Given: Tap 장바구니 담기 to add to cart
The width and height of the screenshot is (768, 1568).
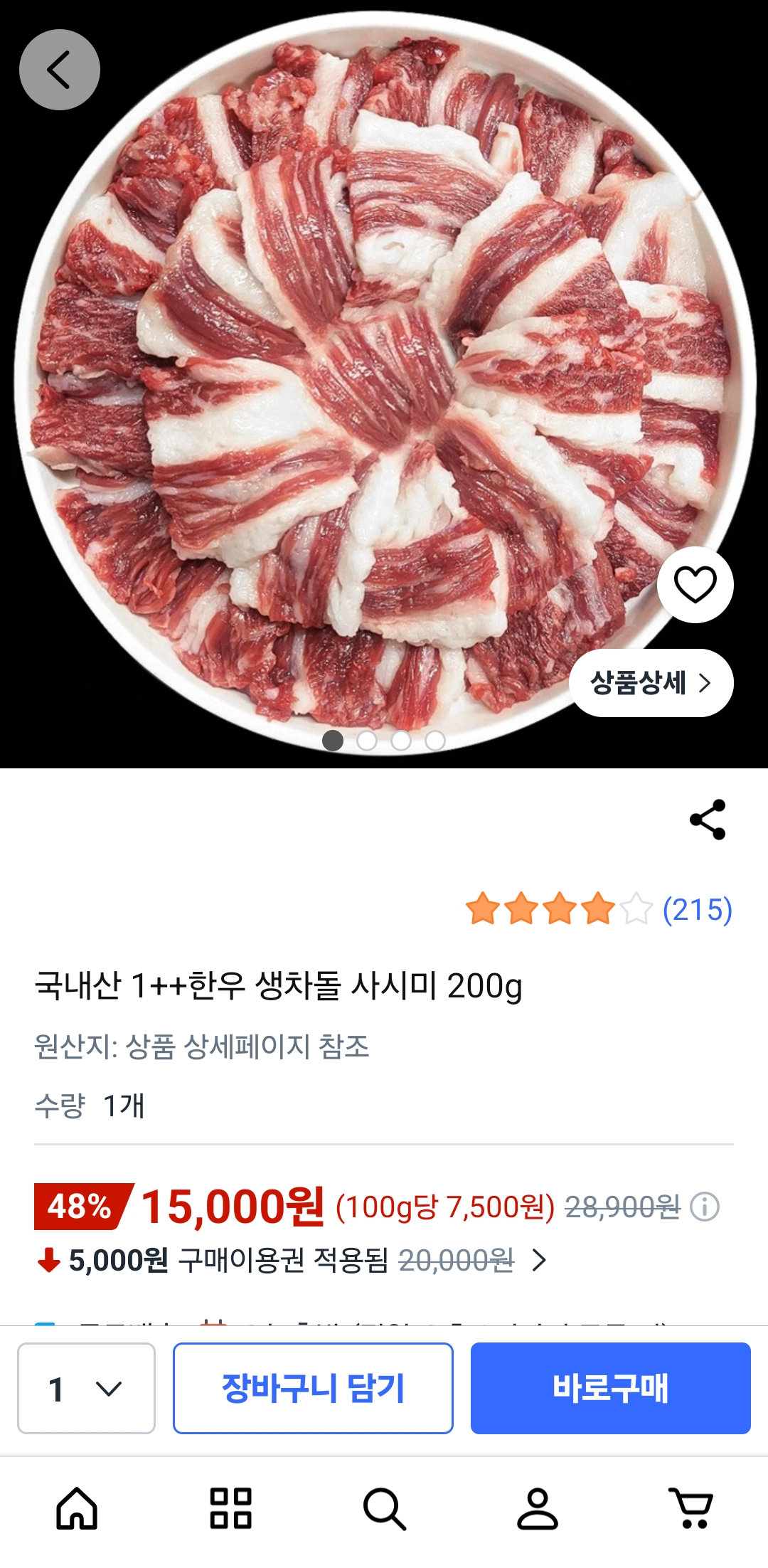Looking at the screenshot, I should coord(313,1388).
